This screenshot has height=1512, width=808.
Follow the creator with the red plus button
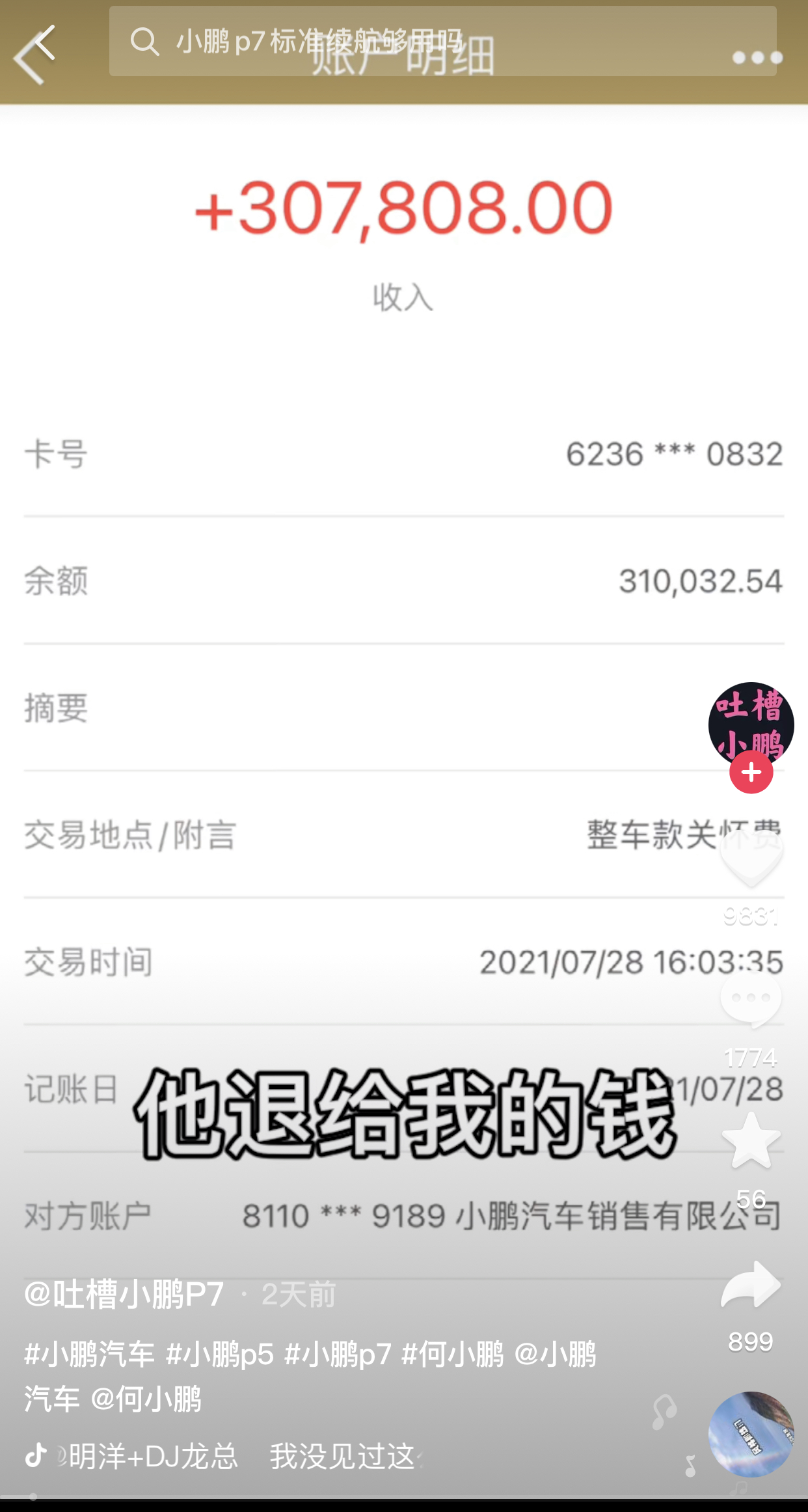click(750, 771)
